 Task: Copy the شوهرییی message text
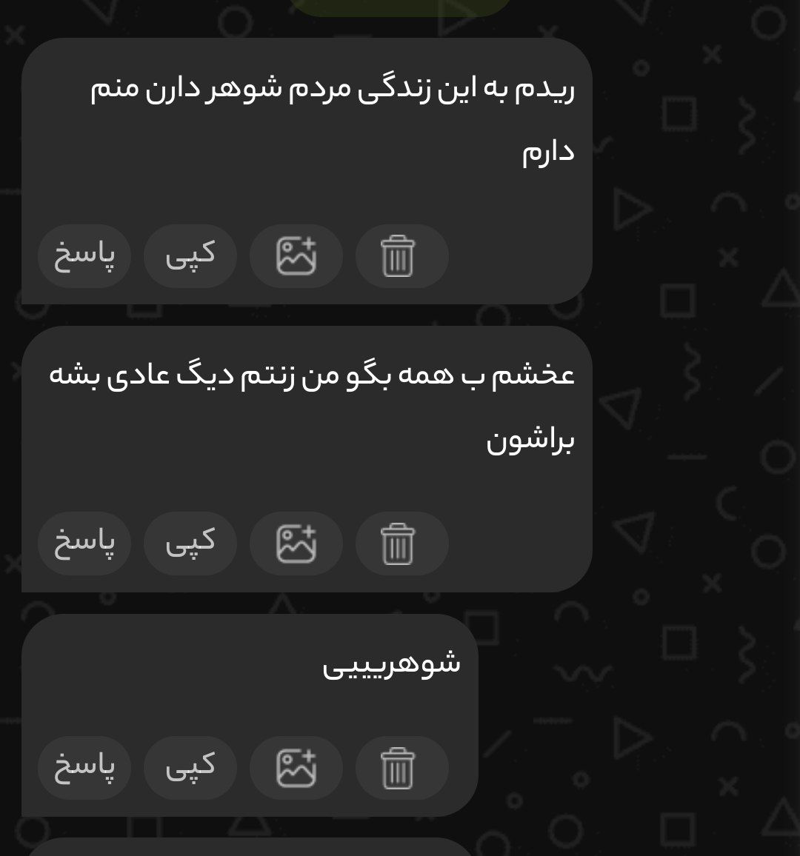click(x=190, y=768)
